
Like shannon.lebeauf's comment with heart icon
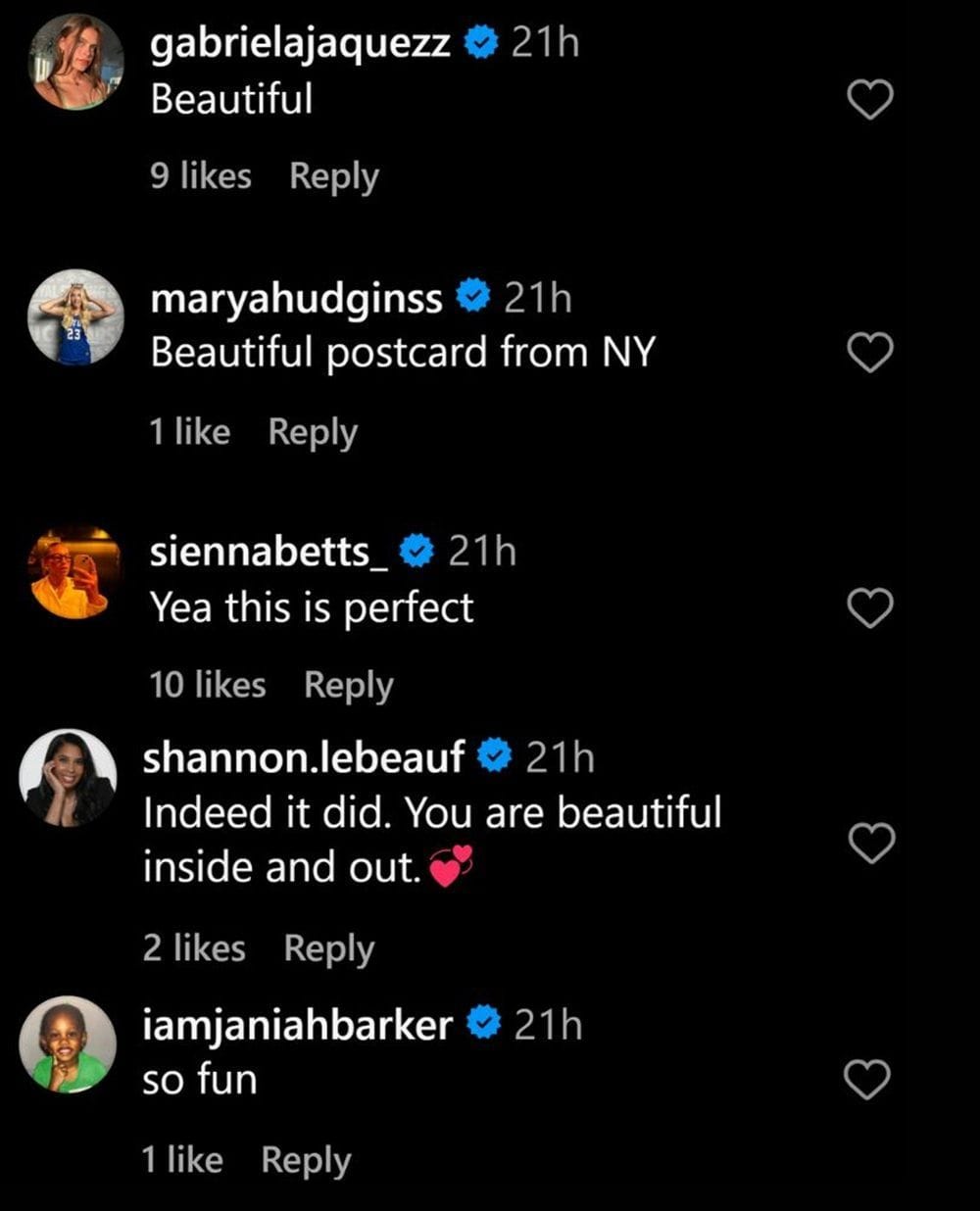point(870,844)
